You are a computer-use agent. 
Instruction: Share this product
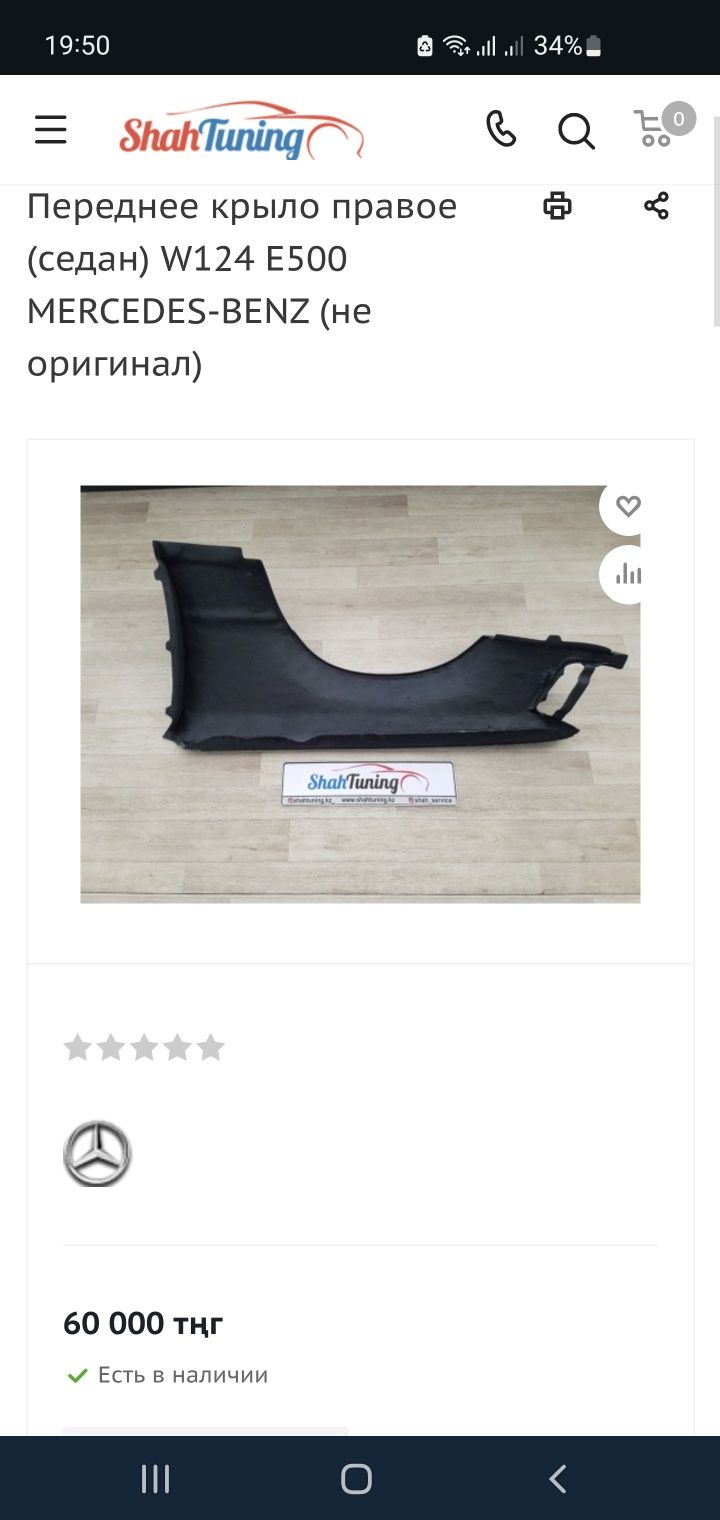(x=656, y=207)
